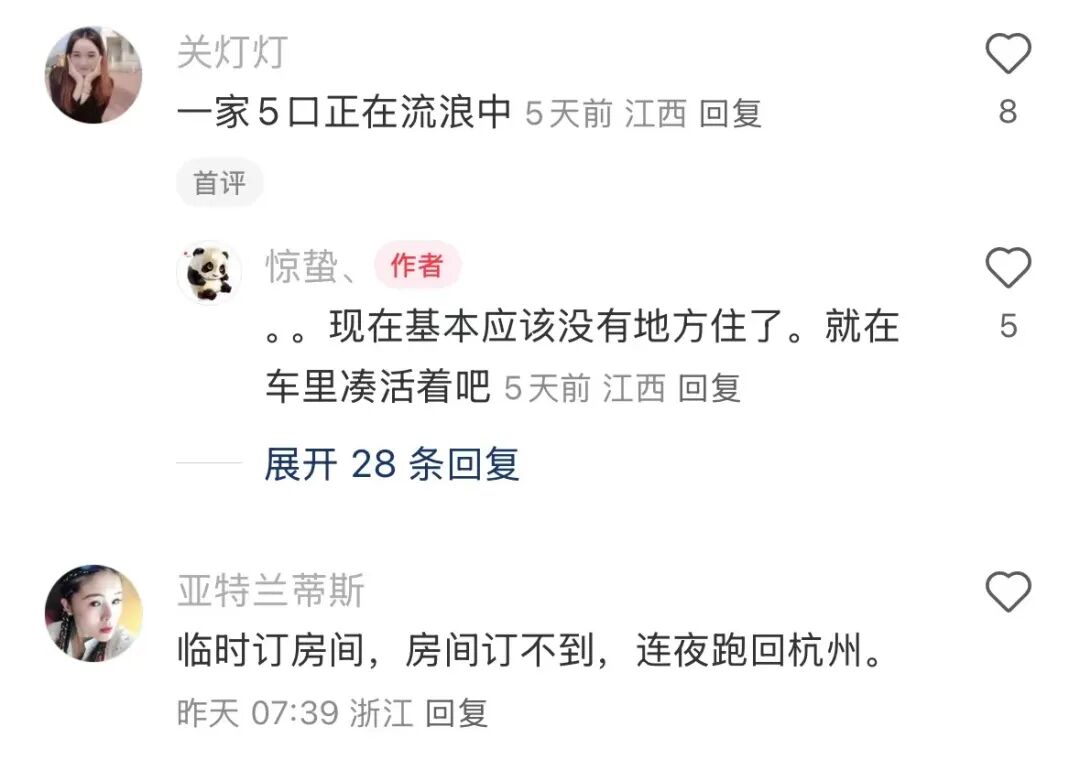Reply to 亚特兰蒂斯's comment
1080x781 pixels.
pyautogui.click(x=456, y=713)
